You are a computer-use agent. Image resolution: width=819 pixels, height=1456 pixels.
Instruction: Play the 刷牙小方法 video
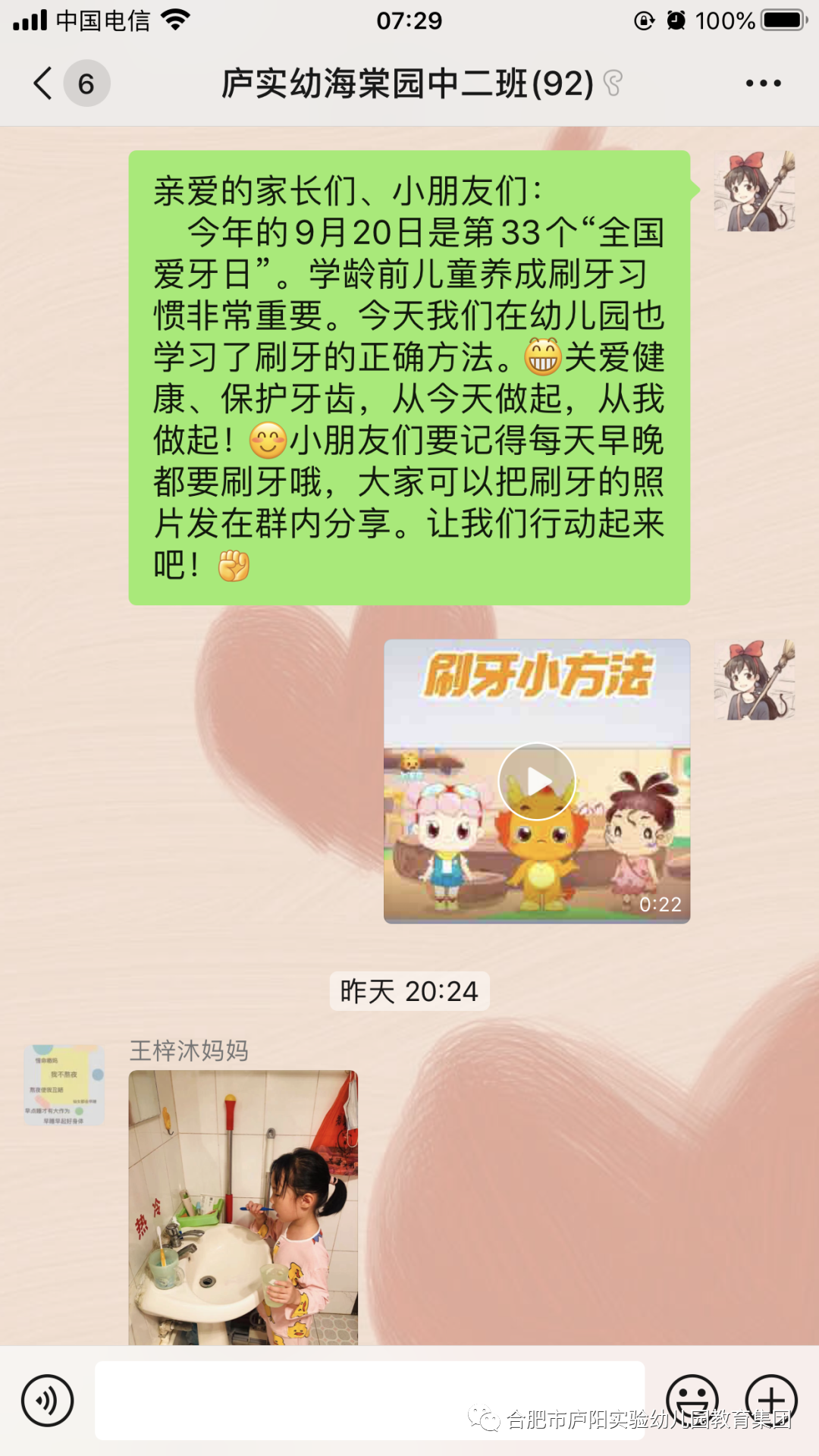click(x=537, y=781)
